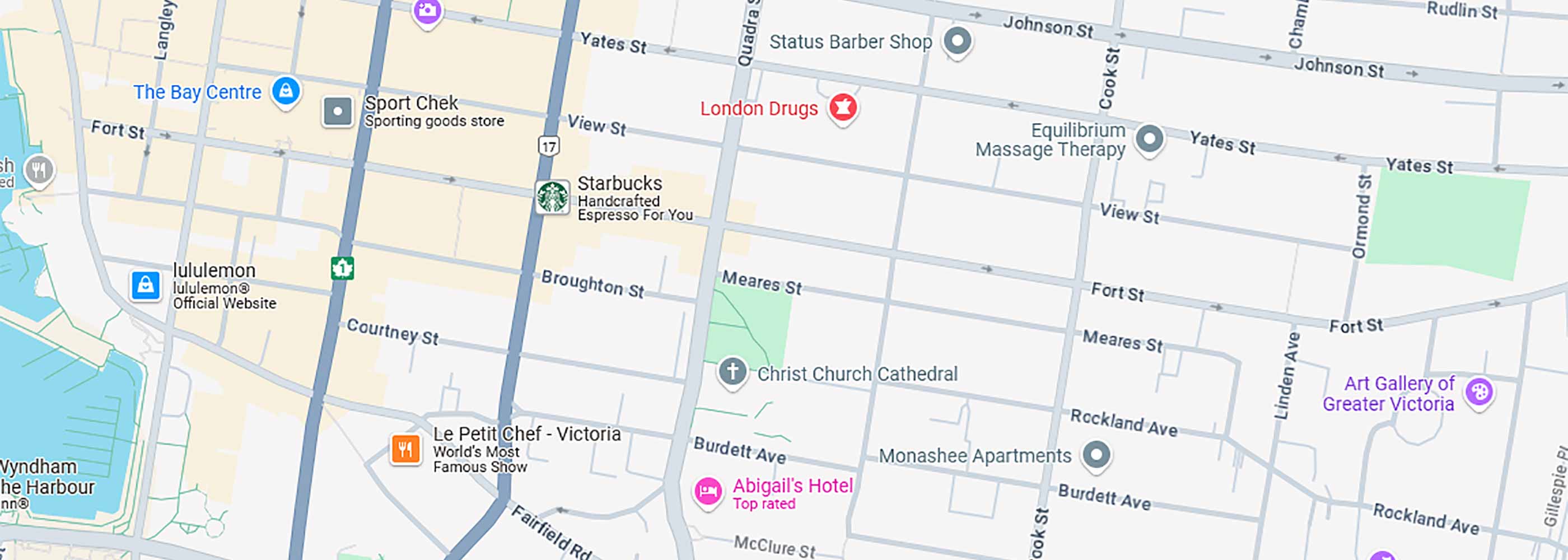Image resolution: width=1568 pixels, height=560 pixels.
Task: Select the Monashee Apartments pin
Action: [1096, 455]
